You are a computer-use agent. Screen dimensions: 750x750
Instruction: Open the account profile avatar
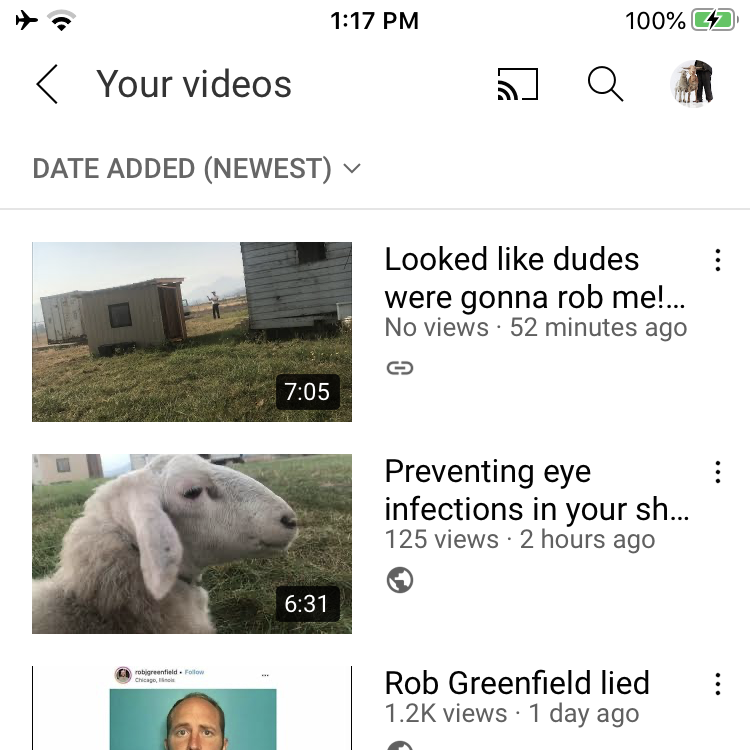click(692, 84)
